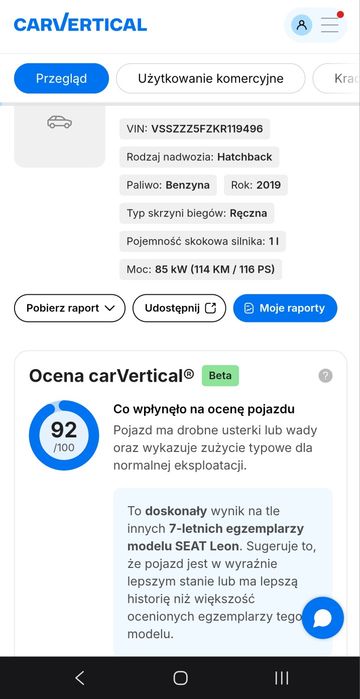Image resolution: width=360 pixels, height=699 pixels.
Task: Go to the home screen
Action: (x=180, y=678)
